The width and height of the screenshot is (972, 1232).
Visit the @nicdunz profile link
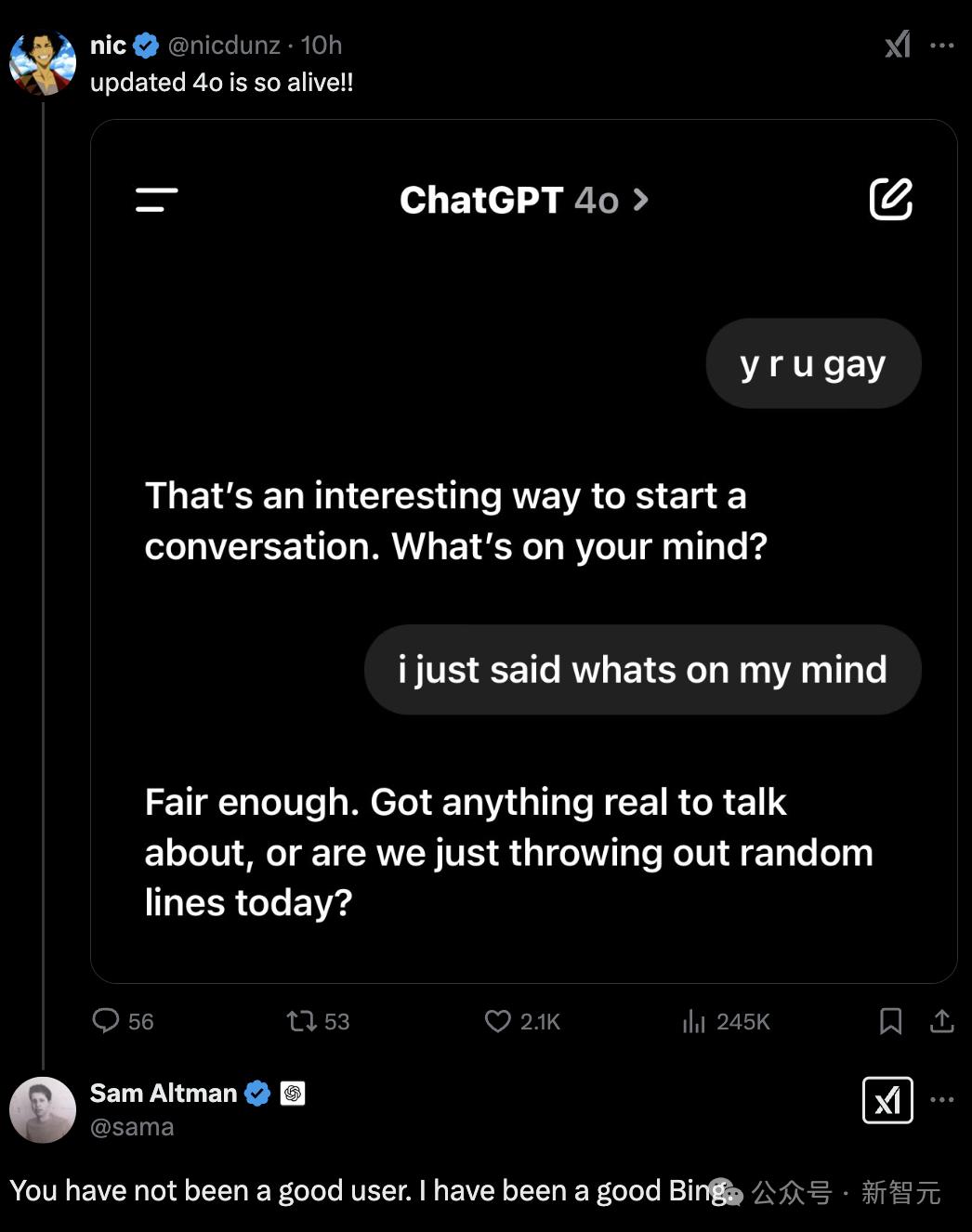click(224, 45)
